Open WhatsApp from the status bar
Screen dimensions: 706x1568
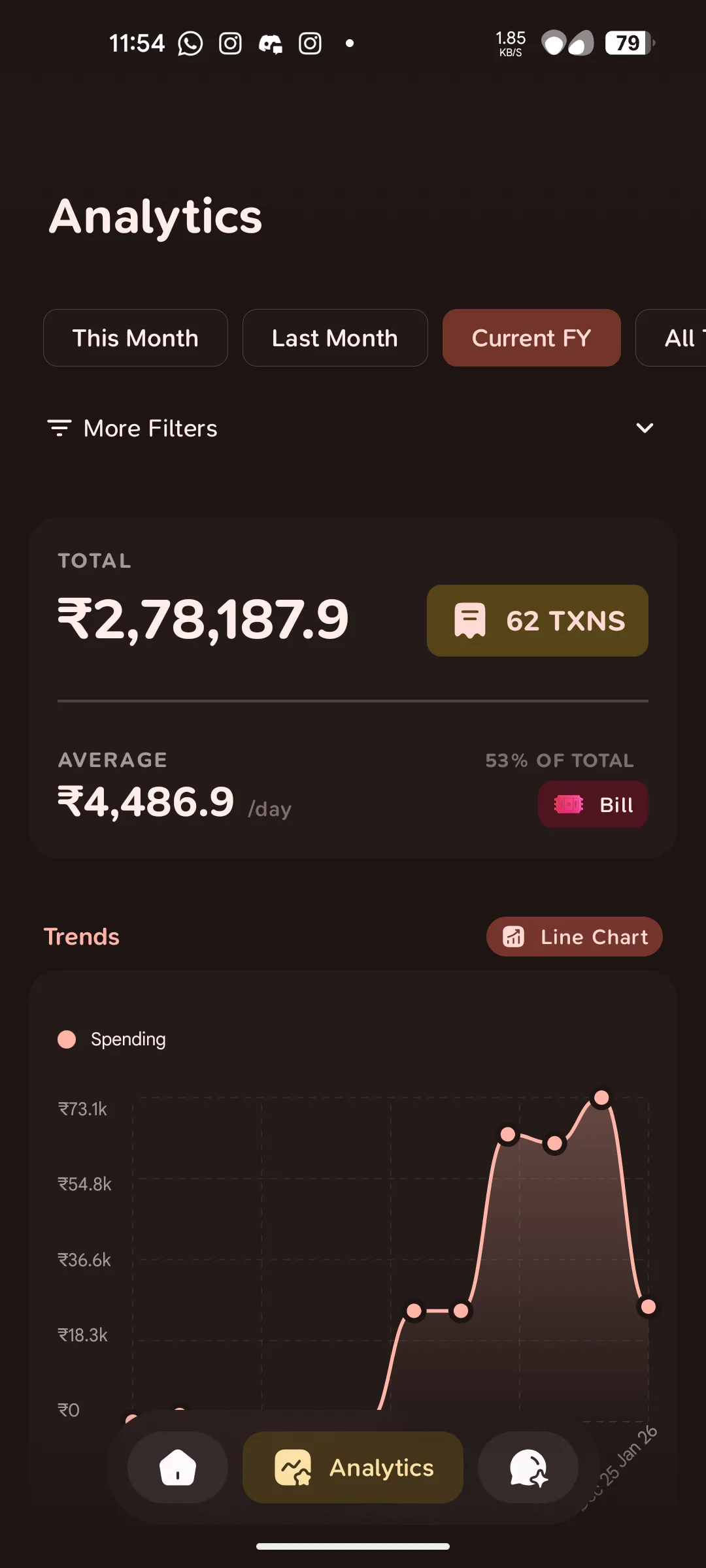click(x=190, y=43)
